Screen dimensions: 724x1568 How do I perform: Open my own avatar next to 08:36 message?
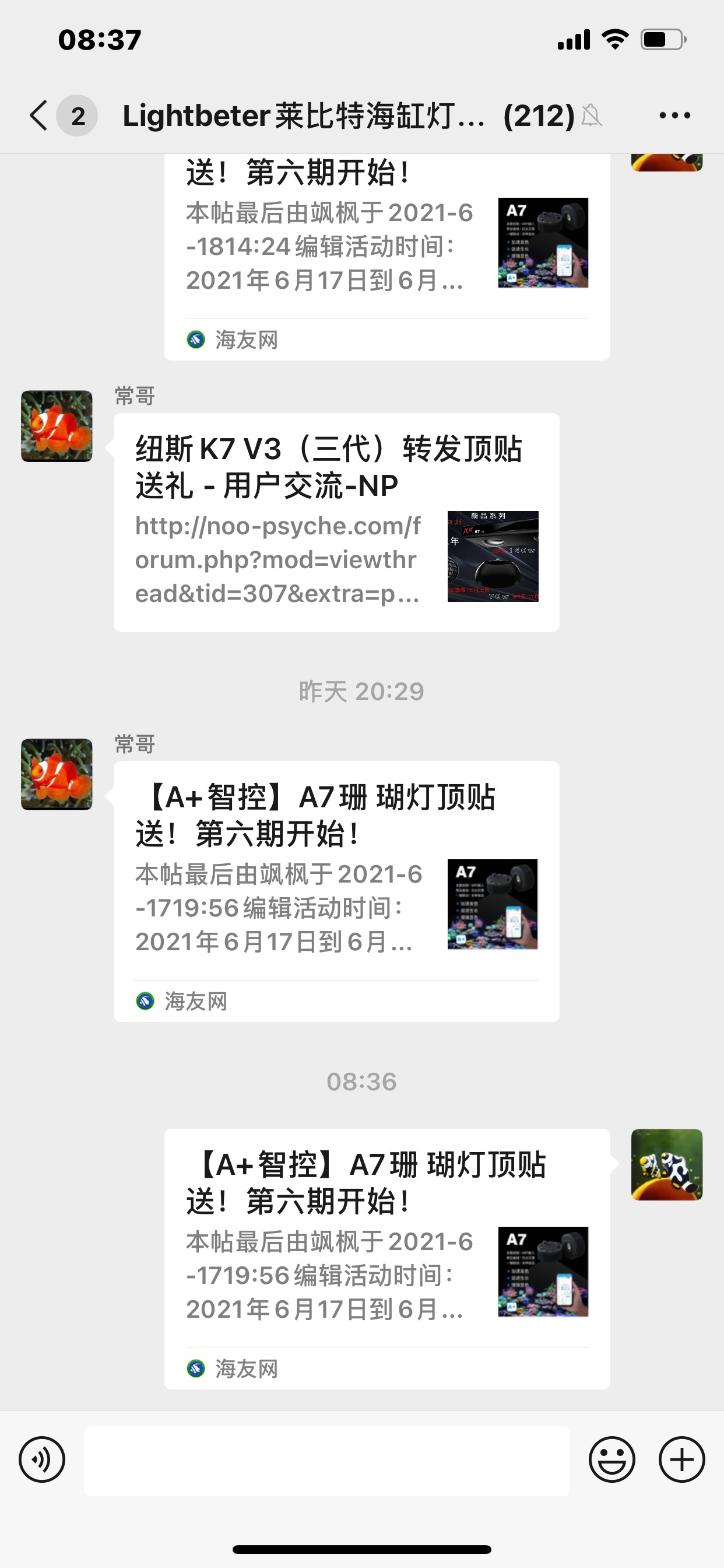[x=666, y=1164]
